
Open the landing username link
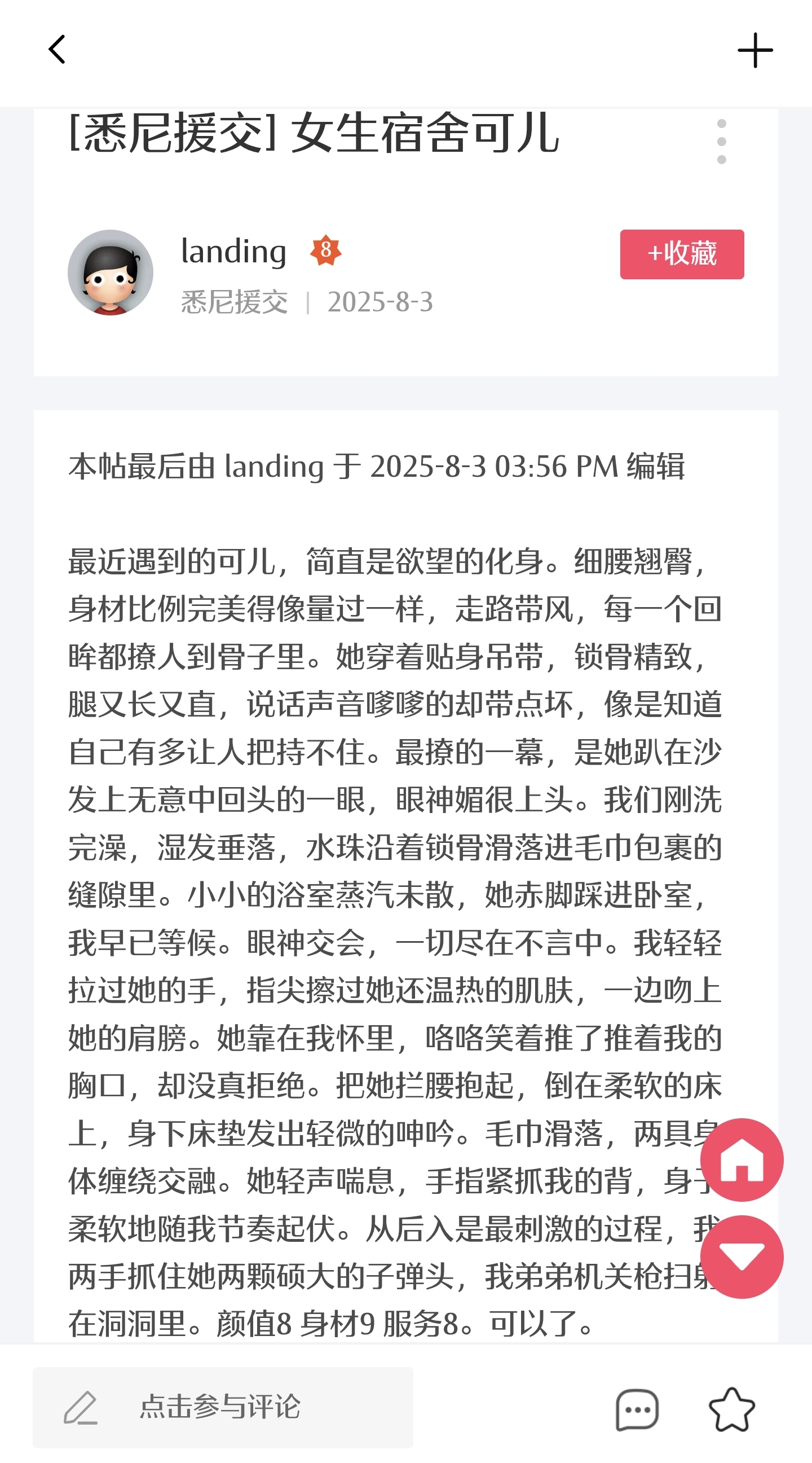coord(233,251)
